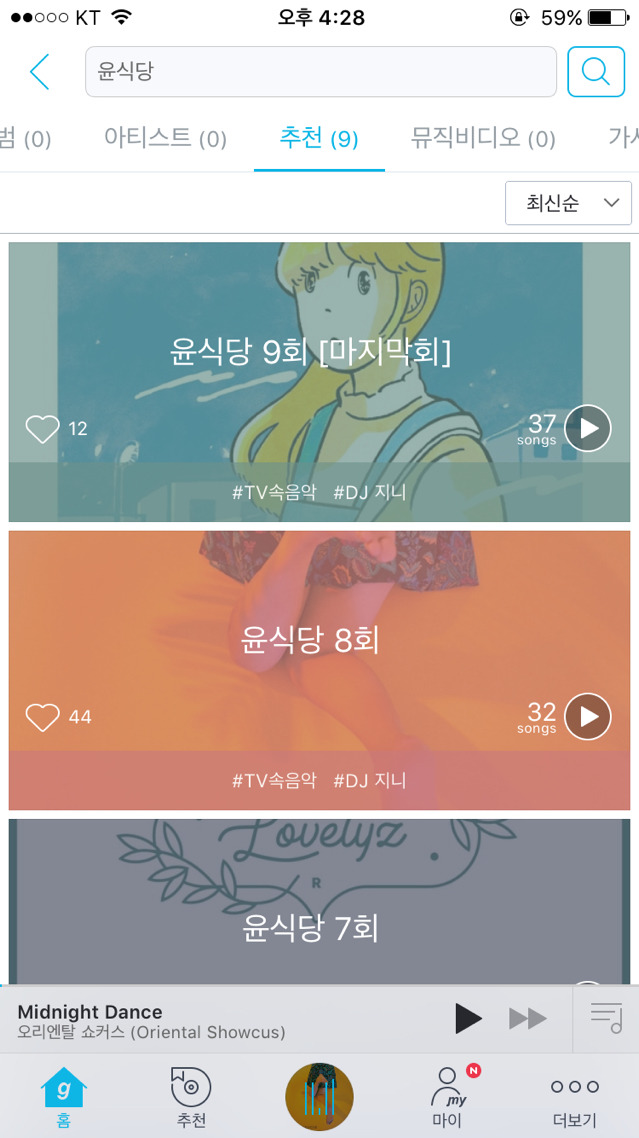Go back with the arrow icon
The width and height of the screenshot is (639, 1138).
click(x=39, y=72)
